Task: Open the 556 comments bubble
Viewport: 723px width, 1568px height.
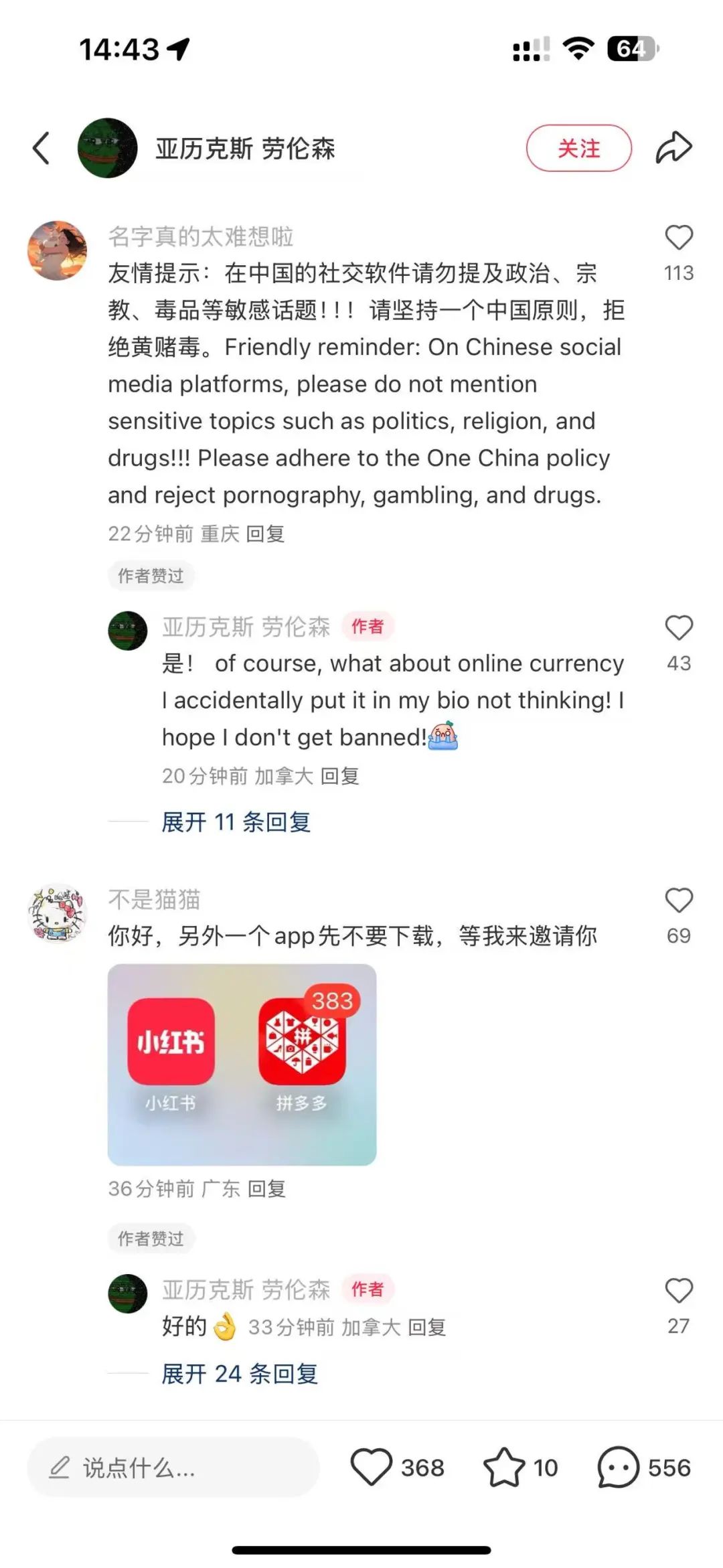Action: point(618,1468)
